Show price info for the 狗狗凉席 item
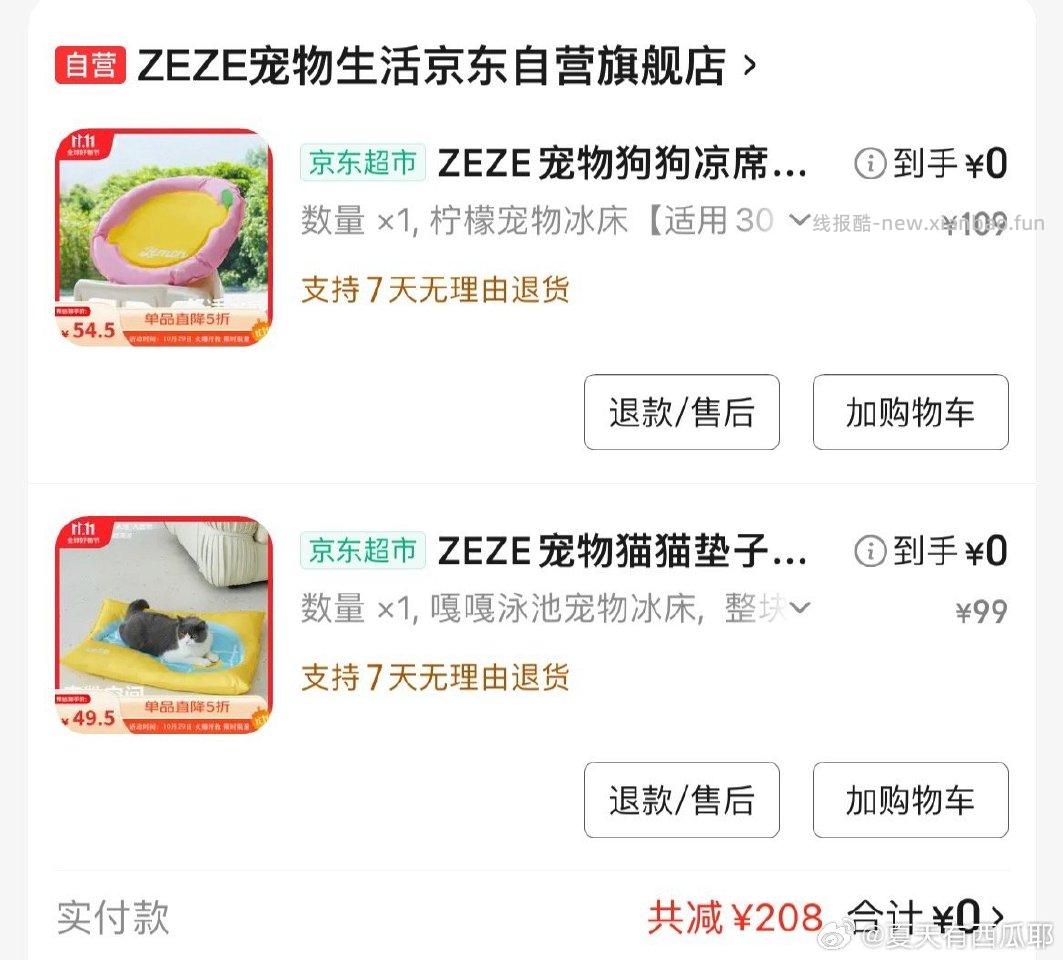 [x=870, y=163]
